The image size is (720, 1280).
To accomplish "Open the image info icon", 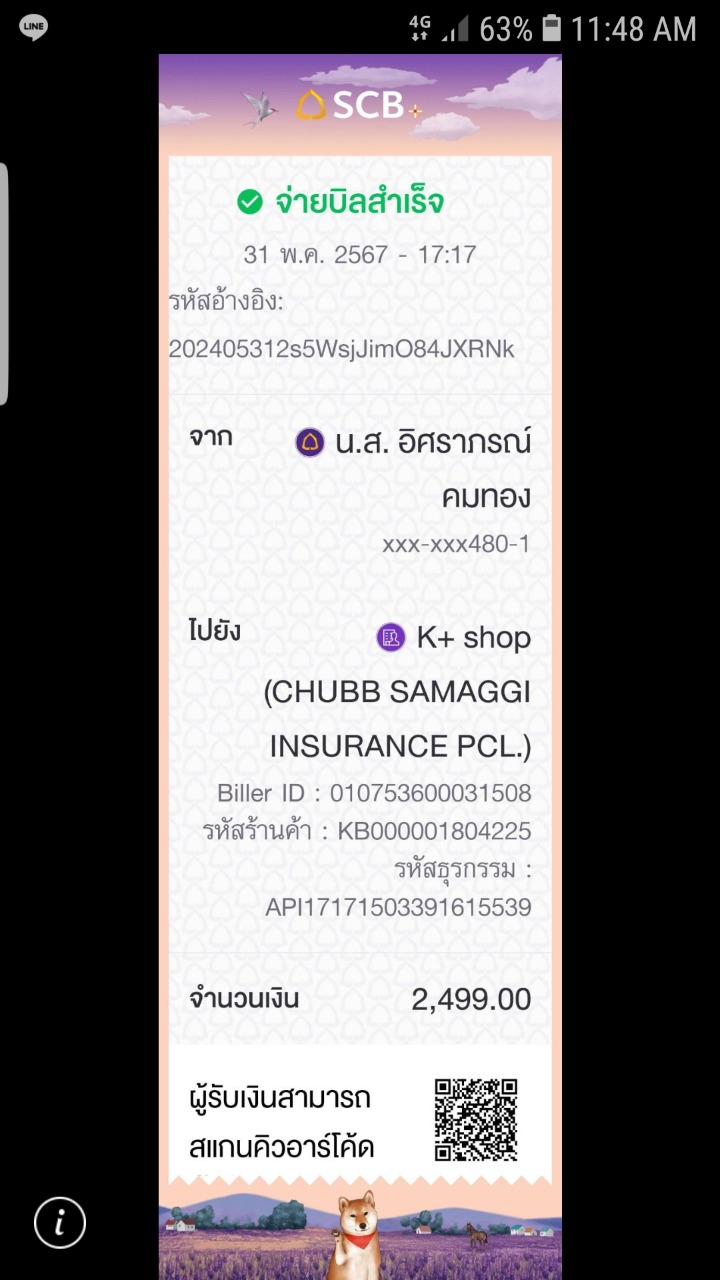I will tap(60, 1221).
